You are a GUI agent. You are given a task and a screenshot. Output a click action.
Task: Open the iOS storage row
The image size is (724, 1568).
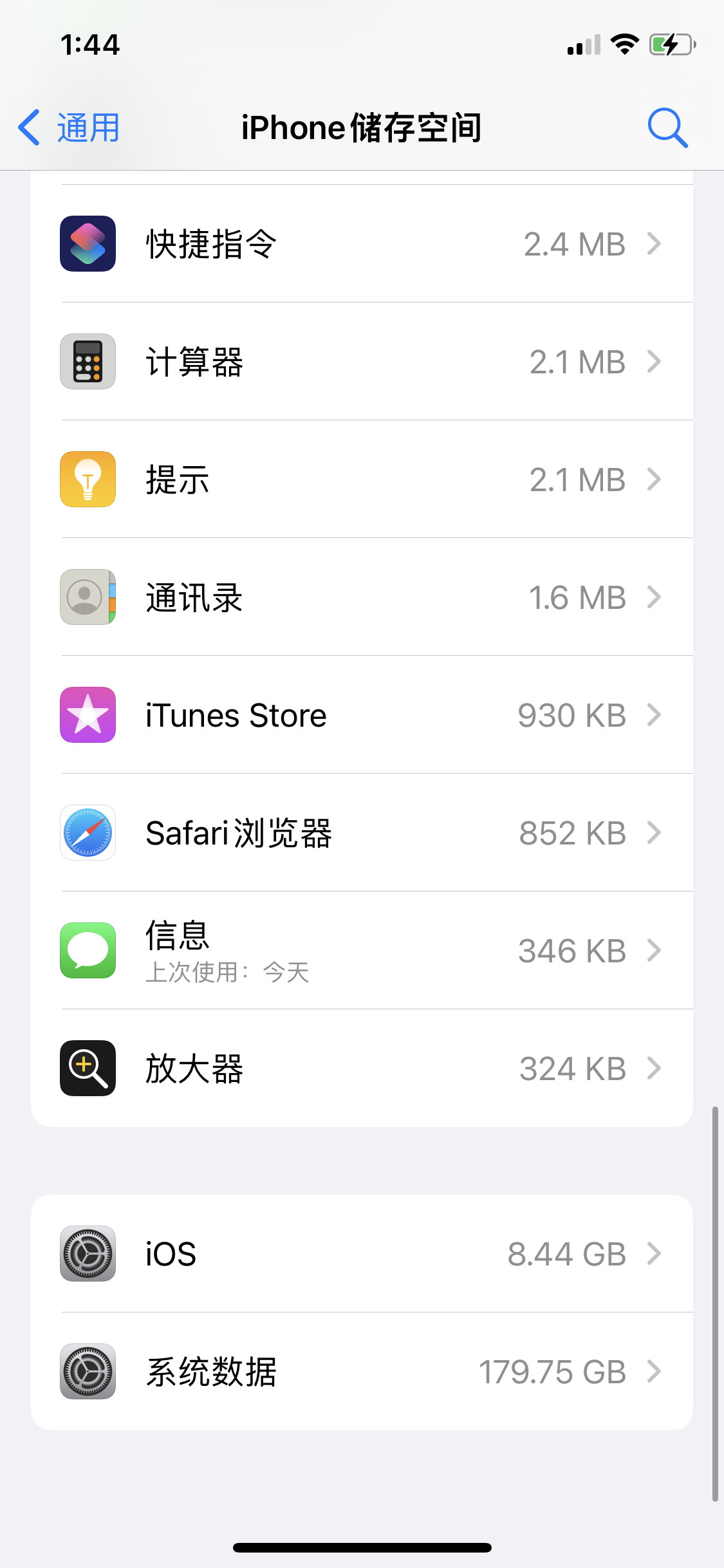tap(362, 1254)
